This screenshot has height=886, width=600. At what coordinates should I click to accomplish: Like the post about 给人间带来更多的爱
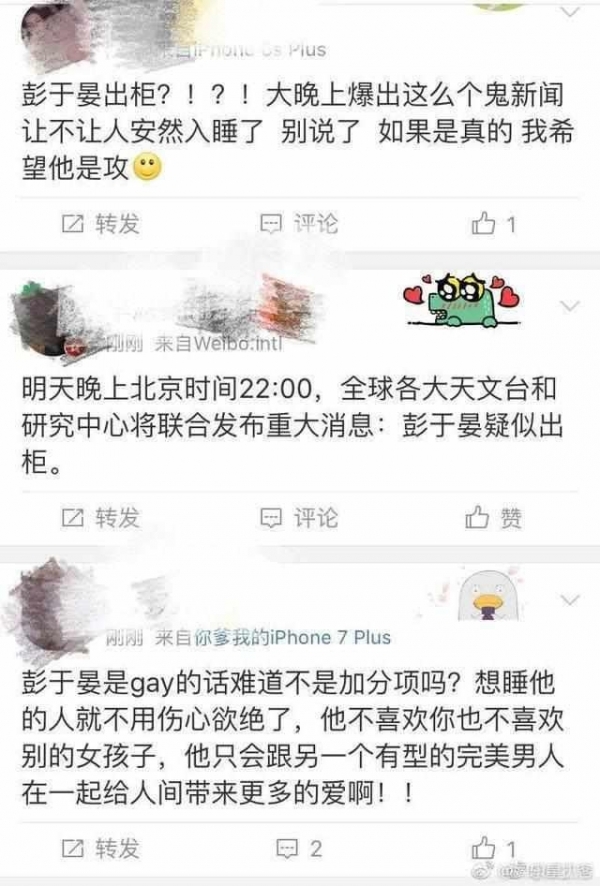pyautogui.click(x=494, y=849)
